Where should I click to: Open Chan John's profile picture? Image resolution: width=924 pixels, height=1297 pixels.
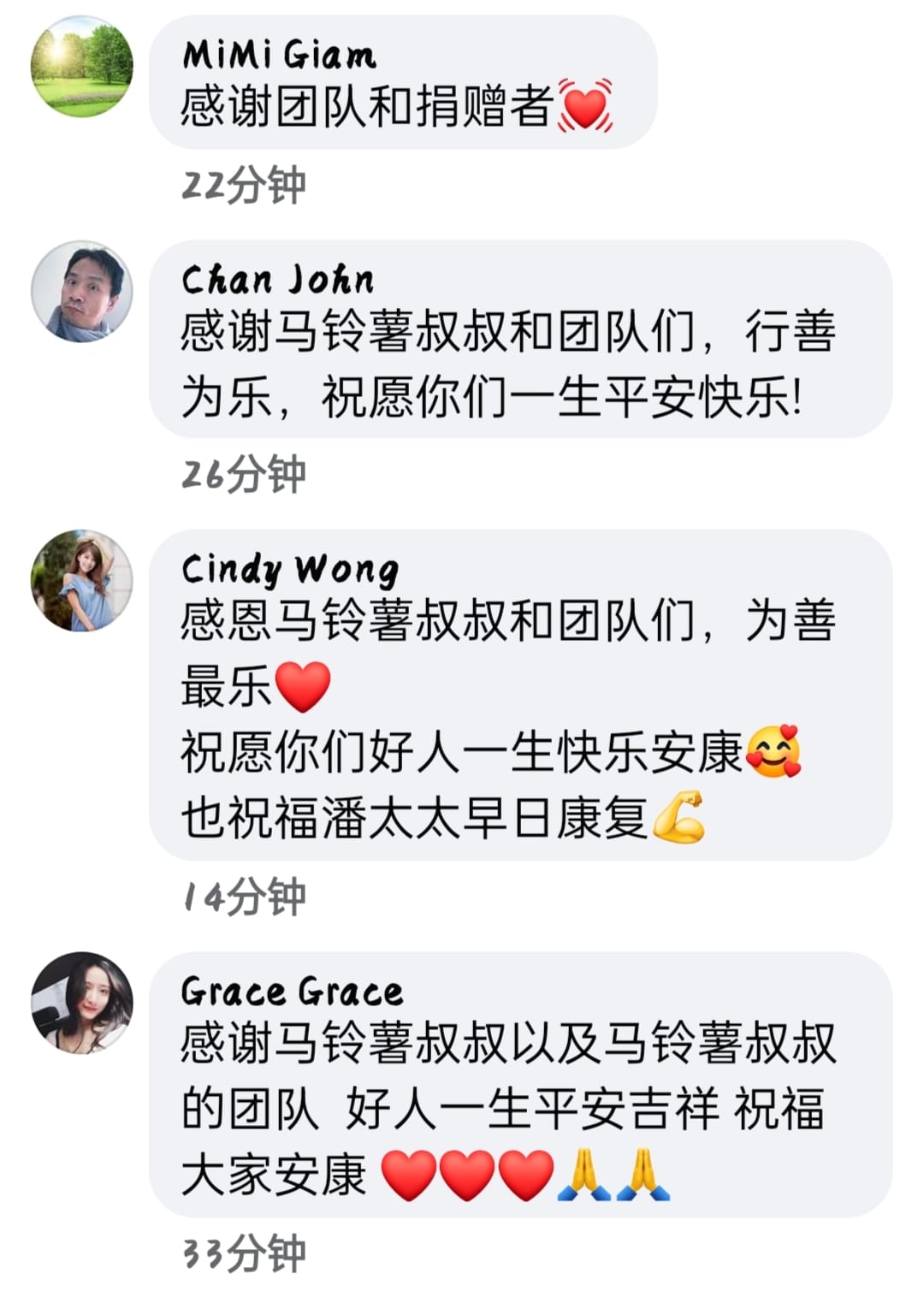[x=82, y=291]
